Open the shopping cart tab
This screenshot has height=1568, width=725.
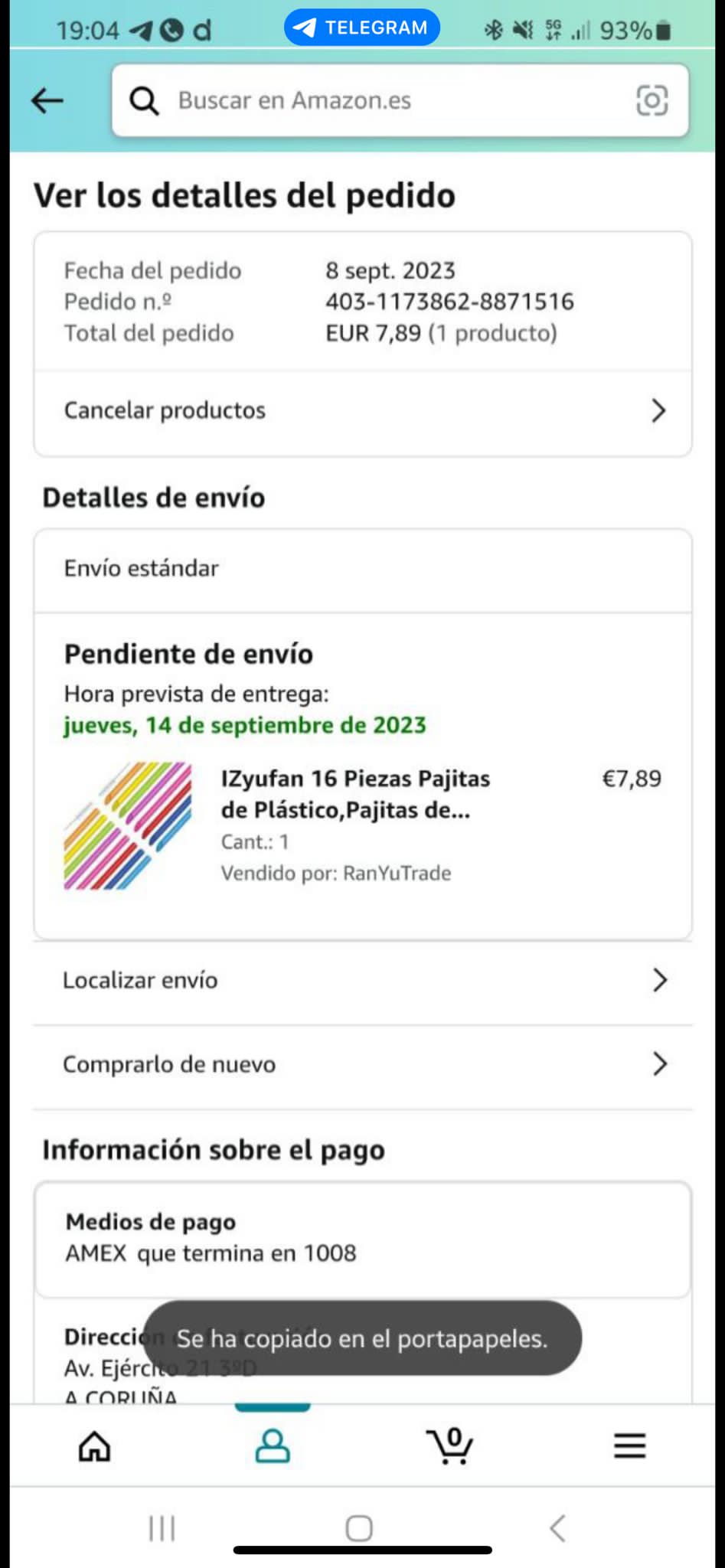pyautogui.click(x=449, y=1446)
